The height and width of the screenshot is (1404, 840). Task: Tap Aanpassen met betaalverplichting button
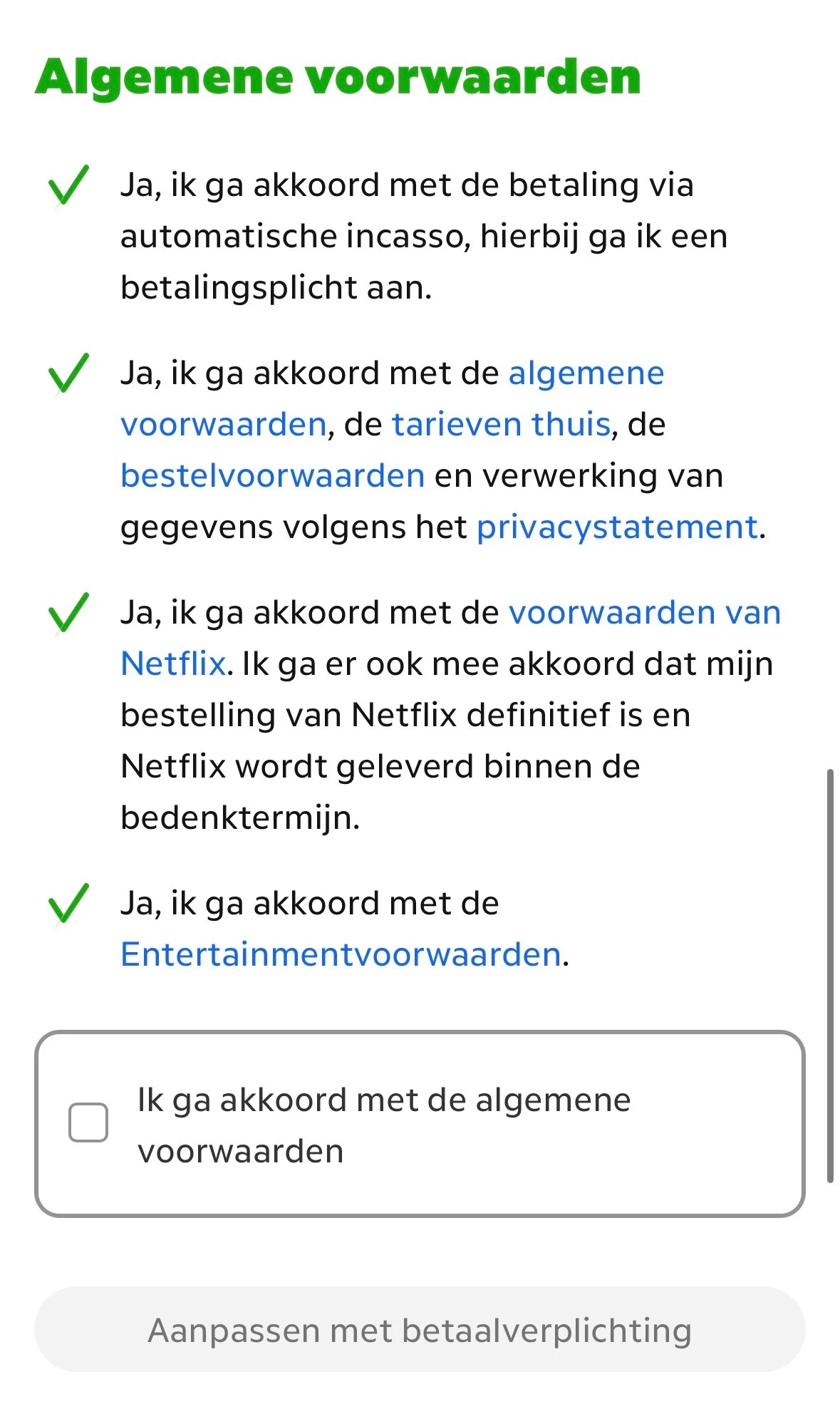coord(420,1330)
